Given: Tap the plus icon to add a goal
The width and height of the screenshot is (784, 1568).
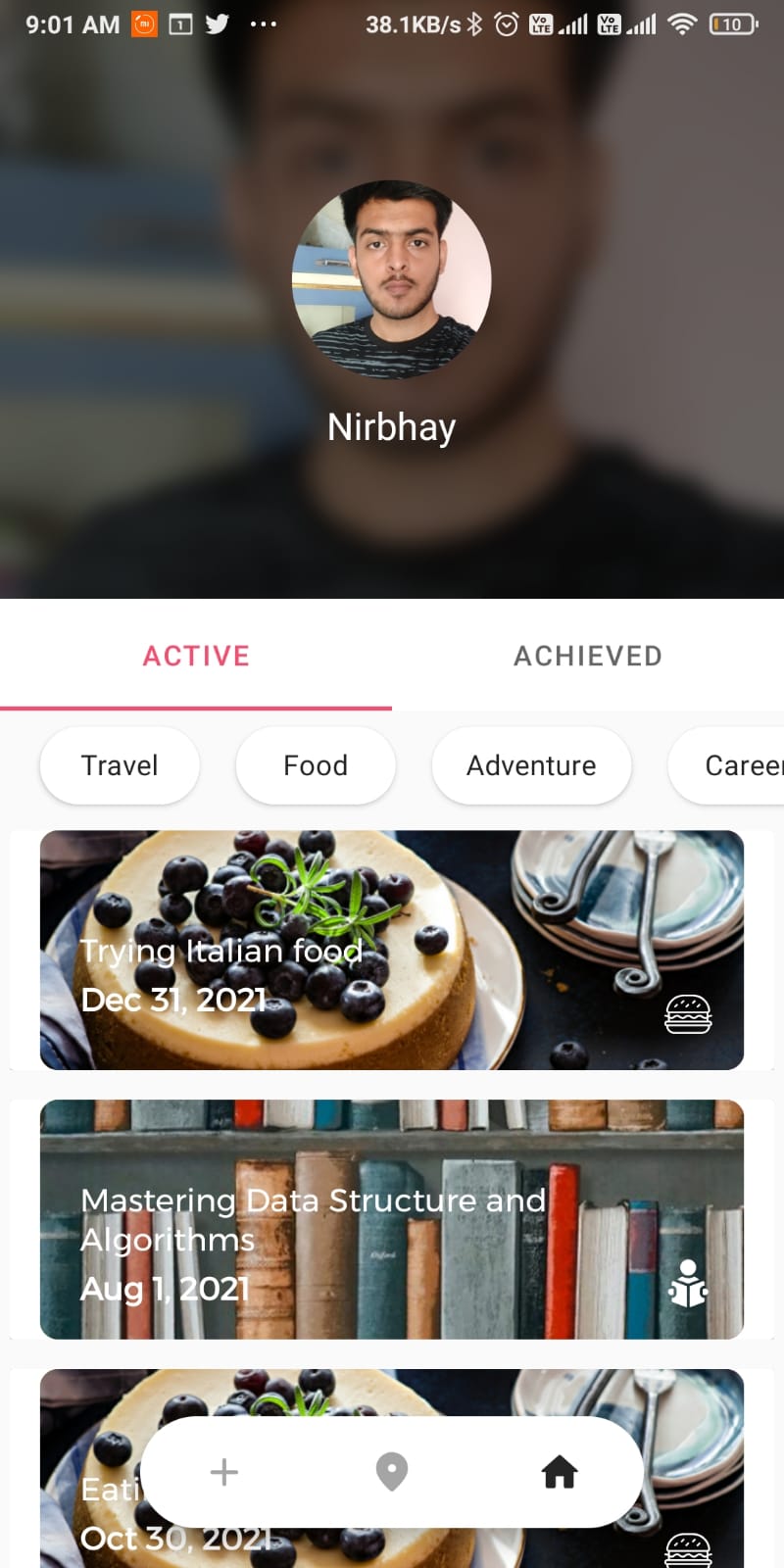Looking at the screenshot, I should (x=224, y=1472).
